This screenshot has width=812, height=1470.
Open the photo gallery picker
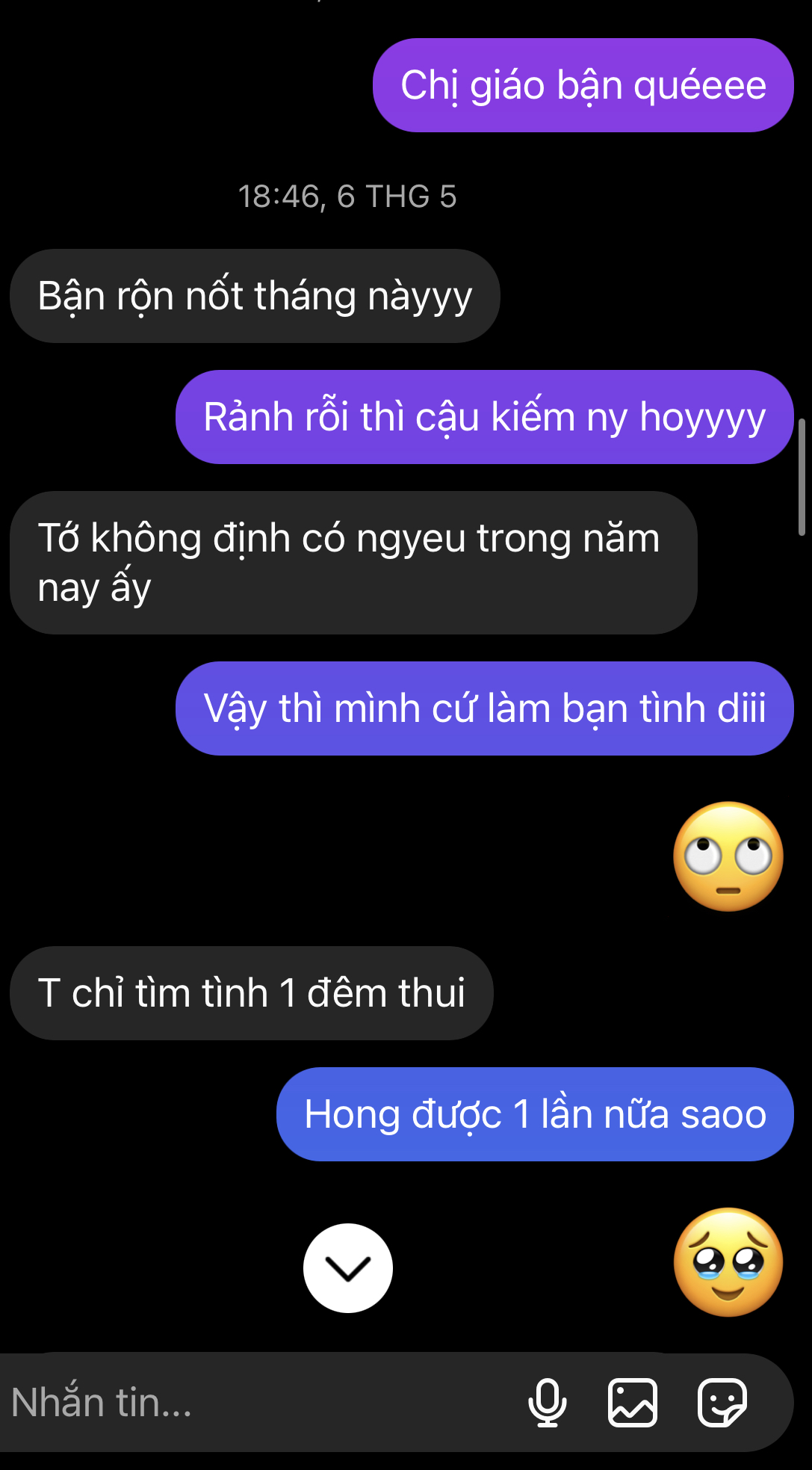tap(633, 1403)
